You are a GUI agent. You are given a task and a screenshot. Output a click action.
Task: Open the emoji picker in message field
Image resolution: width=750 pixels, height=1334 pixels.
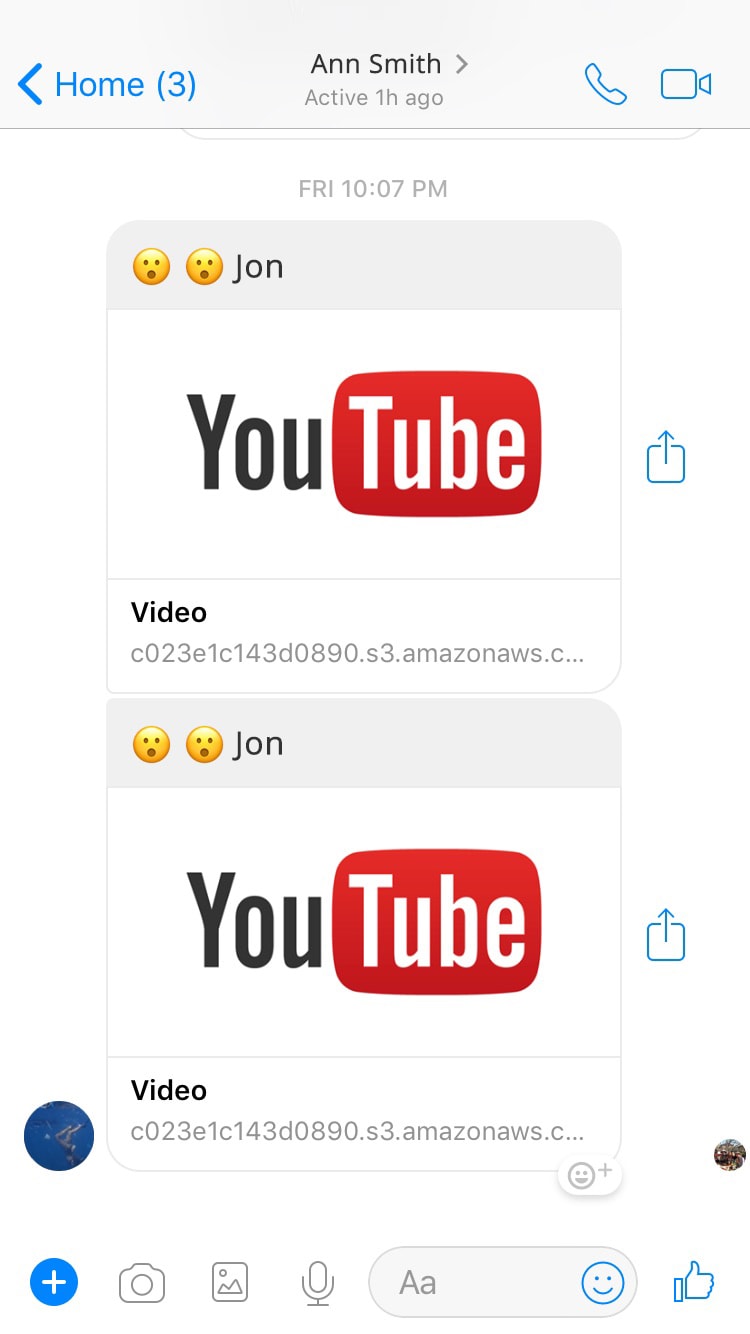click(603, 1282)
